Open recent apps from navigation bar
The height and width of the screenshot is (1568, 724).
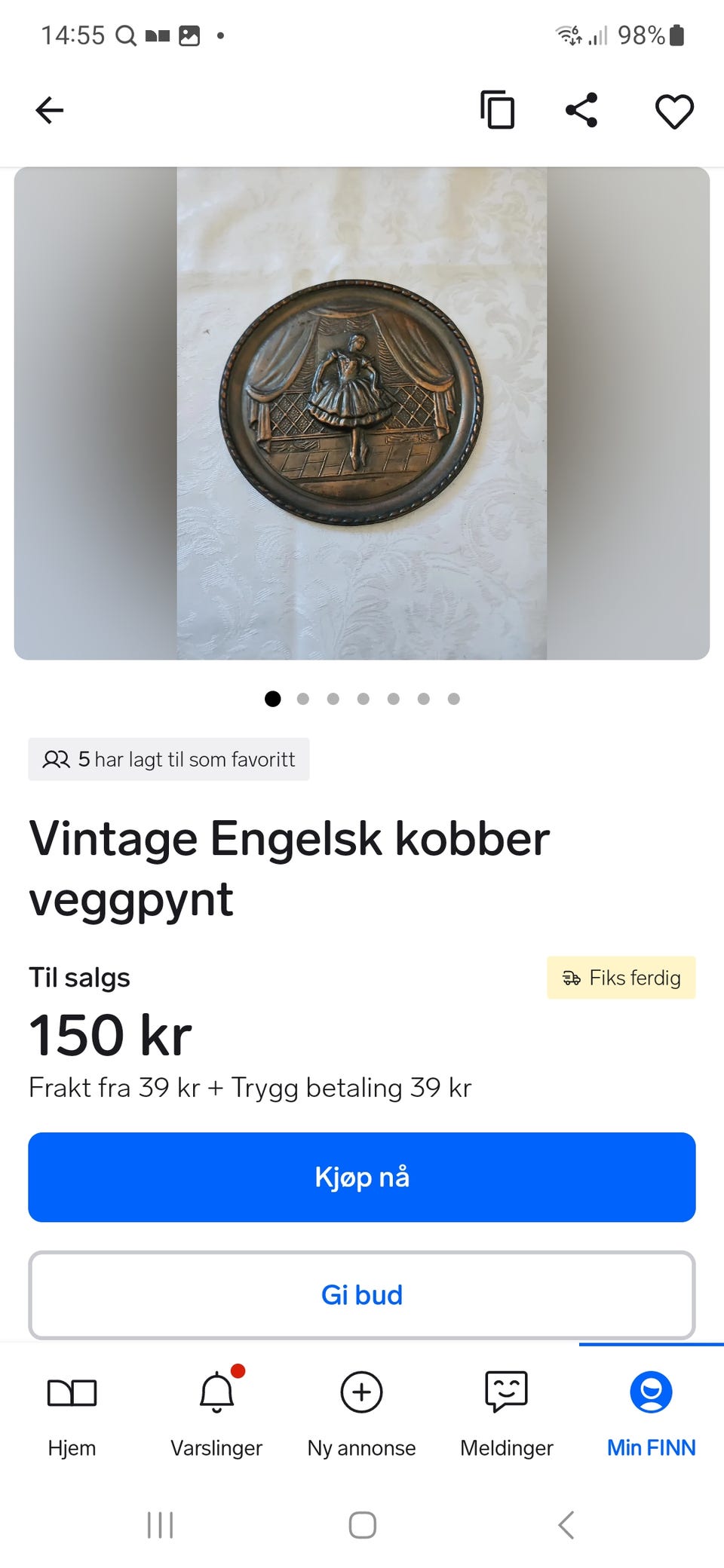[160, 1525]
